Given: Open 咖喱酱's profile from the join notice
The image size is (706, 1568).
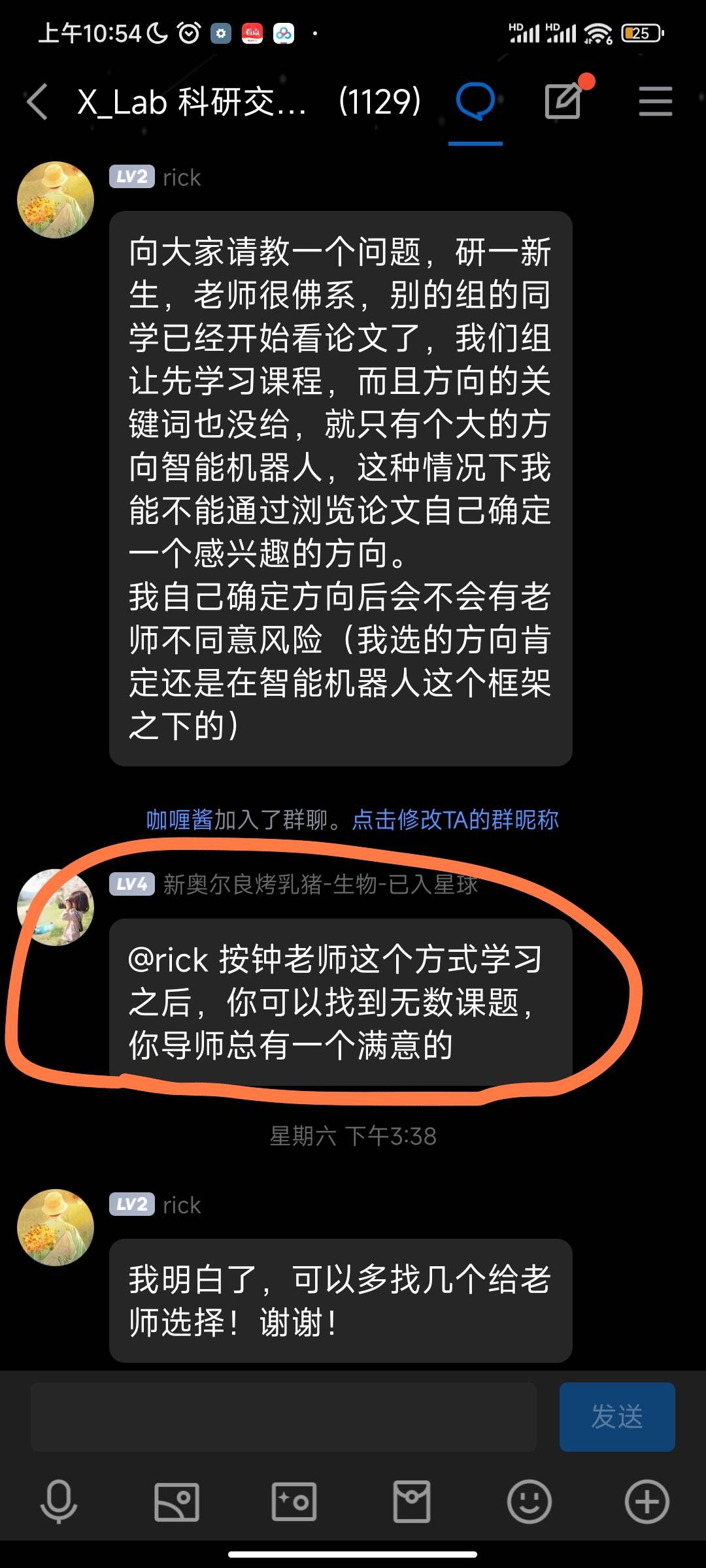Looking at the screenshot, I should (x=179, y=819).
